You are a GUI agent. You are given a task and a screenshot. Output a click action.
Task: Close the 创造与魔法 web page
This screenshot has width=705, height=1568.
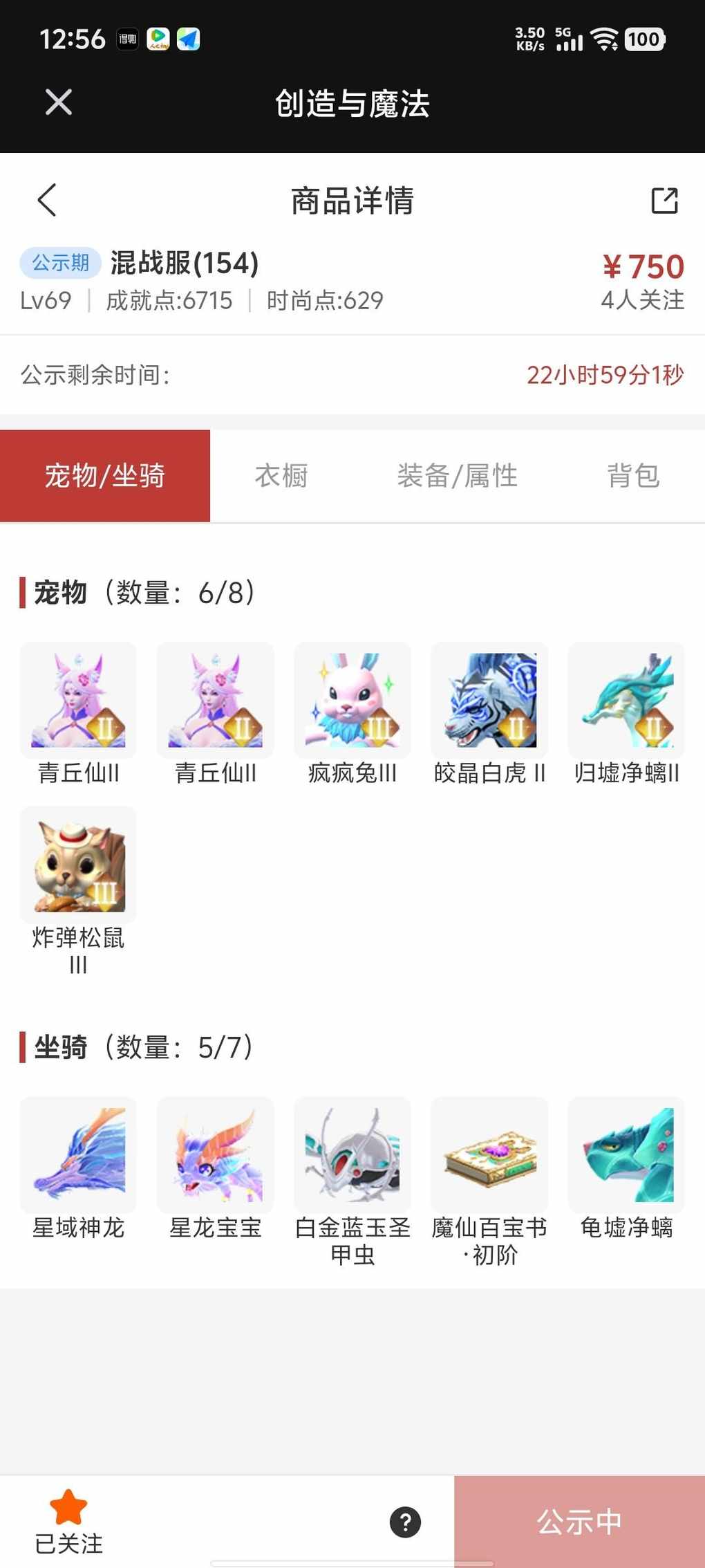(x=58, y=102)
